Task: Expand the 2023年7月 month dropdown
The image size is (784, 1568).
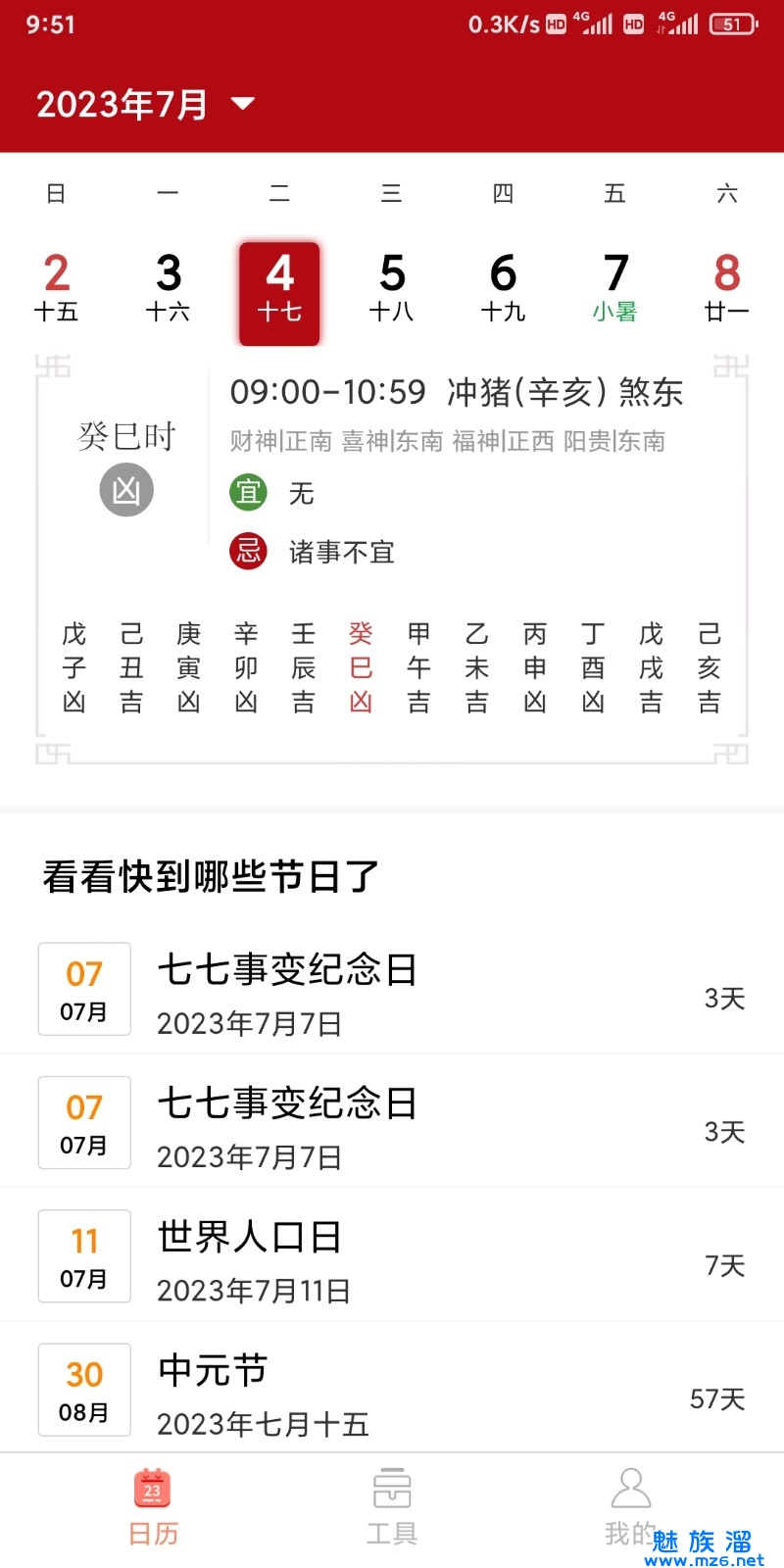Action: click(x=145, y=104)
